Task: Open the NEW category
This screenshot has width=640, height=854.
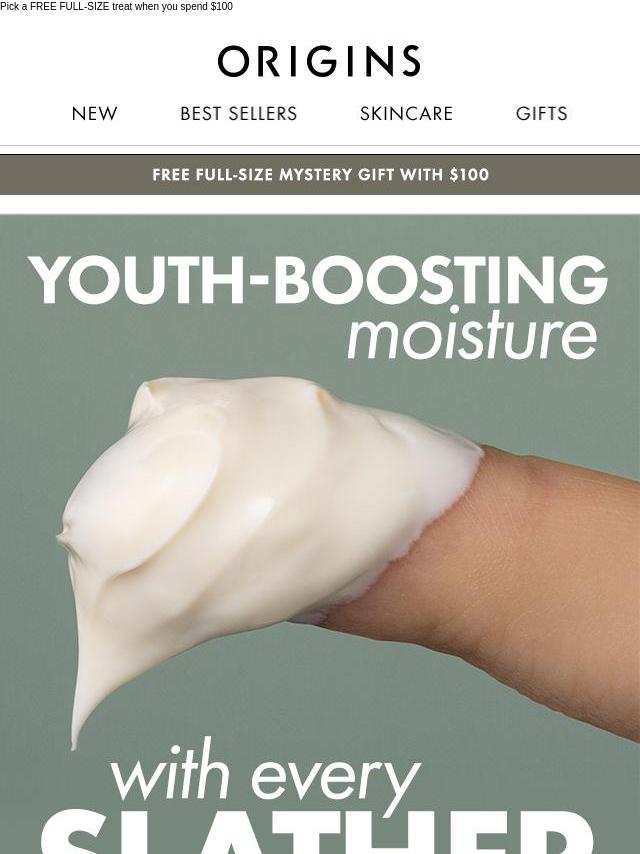Action: (x=95, y=114)
